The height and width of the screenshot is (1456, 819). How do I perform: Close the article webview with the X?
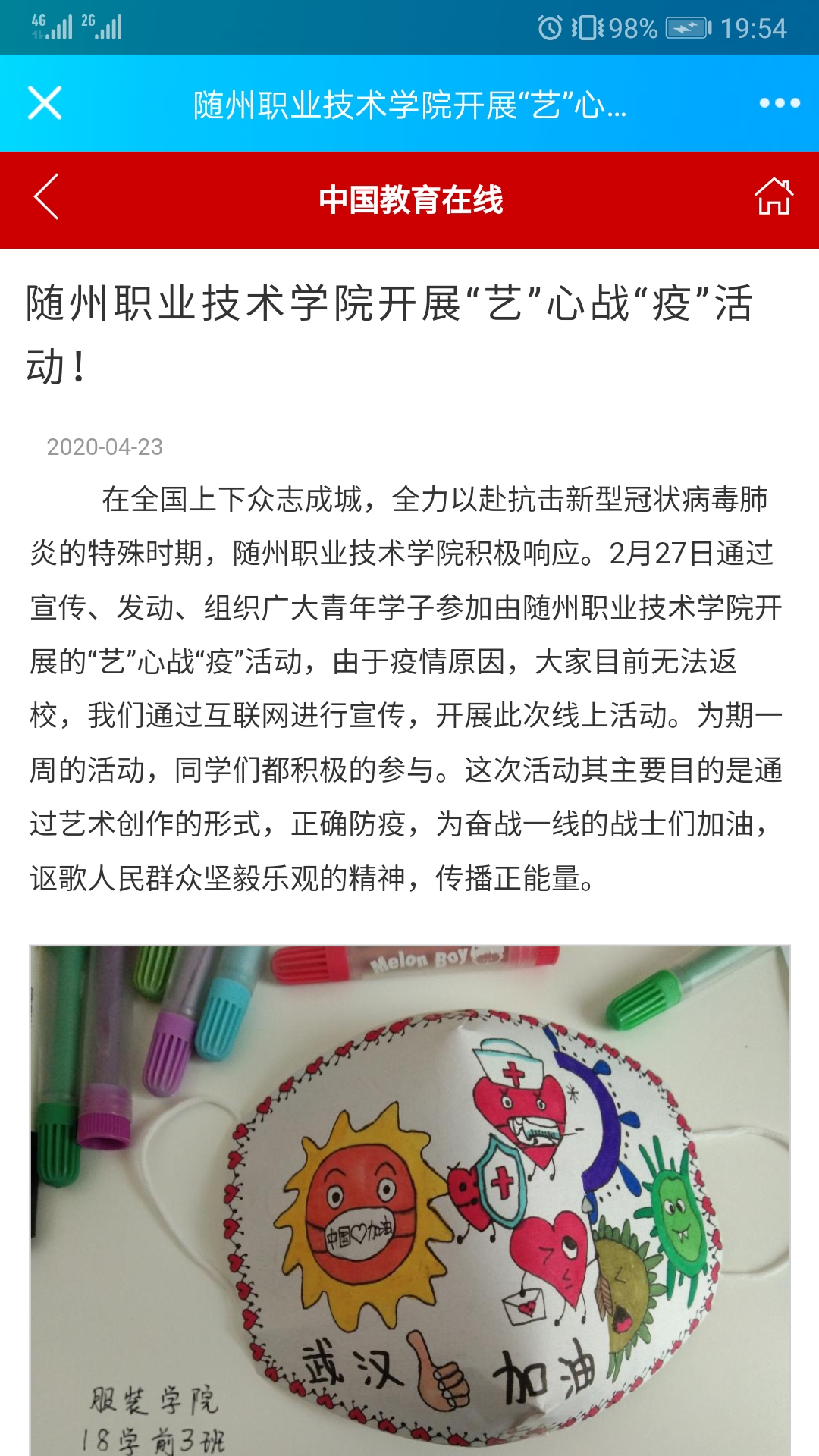pos(45,103)
